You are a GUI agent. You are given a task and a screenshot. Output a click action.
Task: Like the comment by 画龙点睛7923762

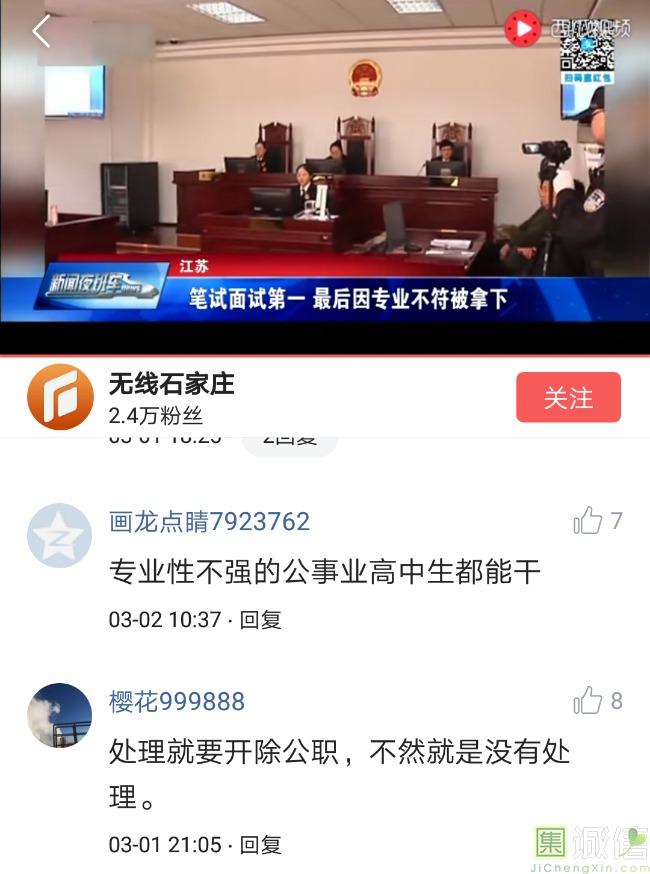tap(588, 521)
